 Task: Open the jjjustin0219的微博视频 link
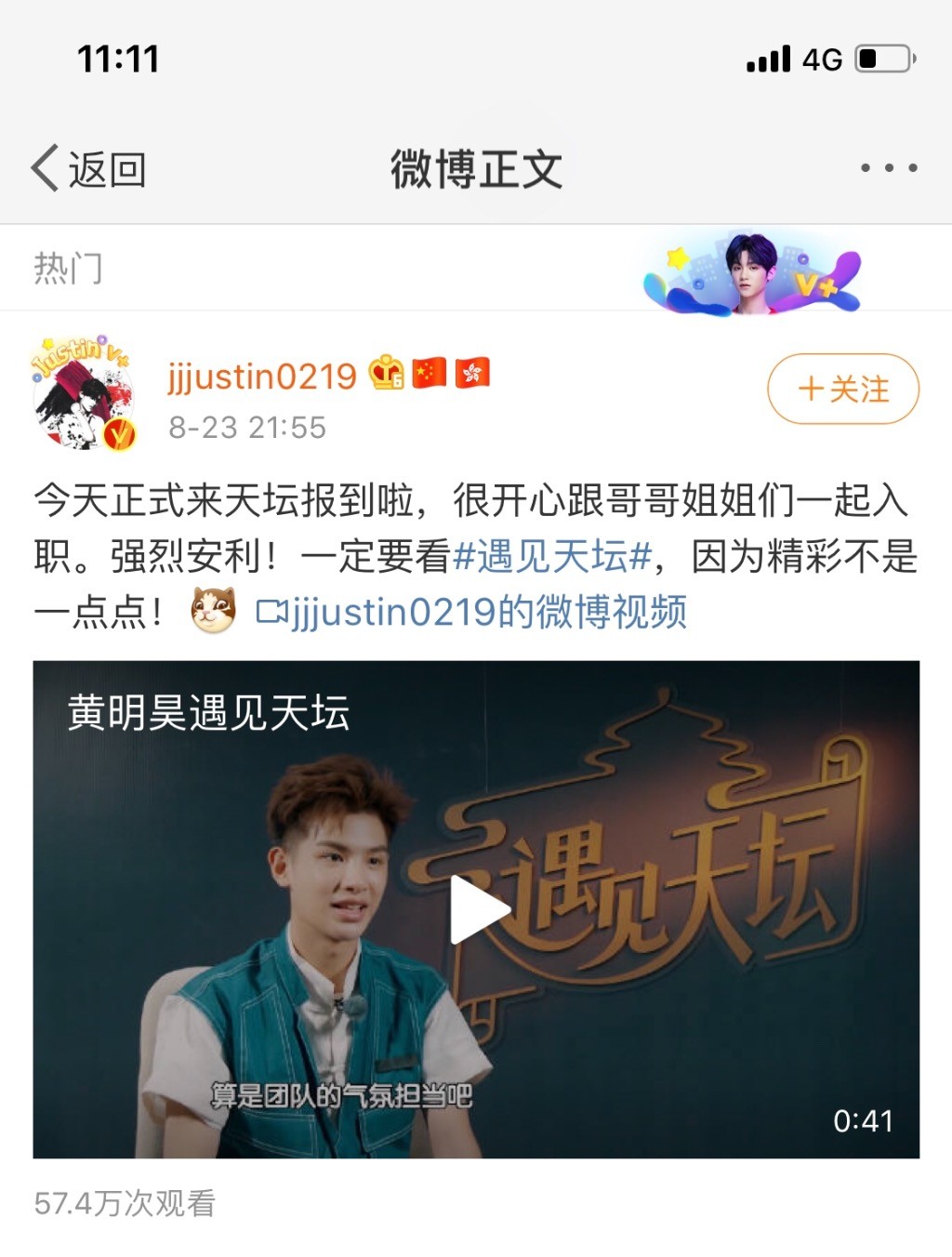pyautogui.click(x=471, y=612)
